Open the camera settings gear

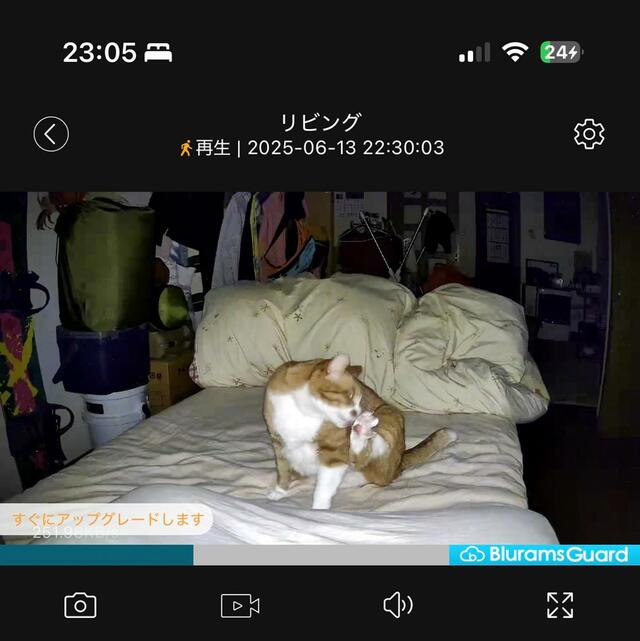click(x=589, y=134)
